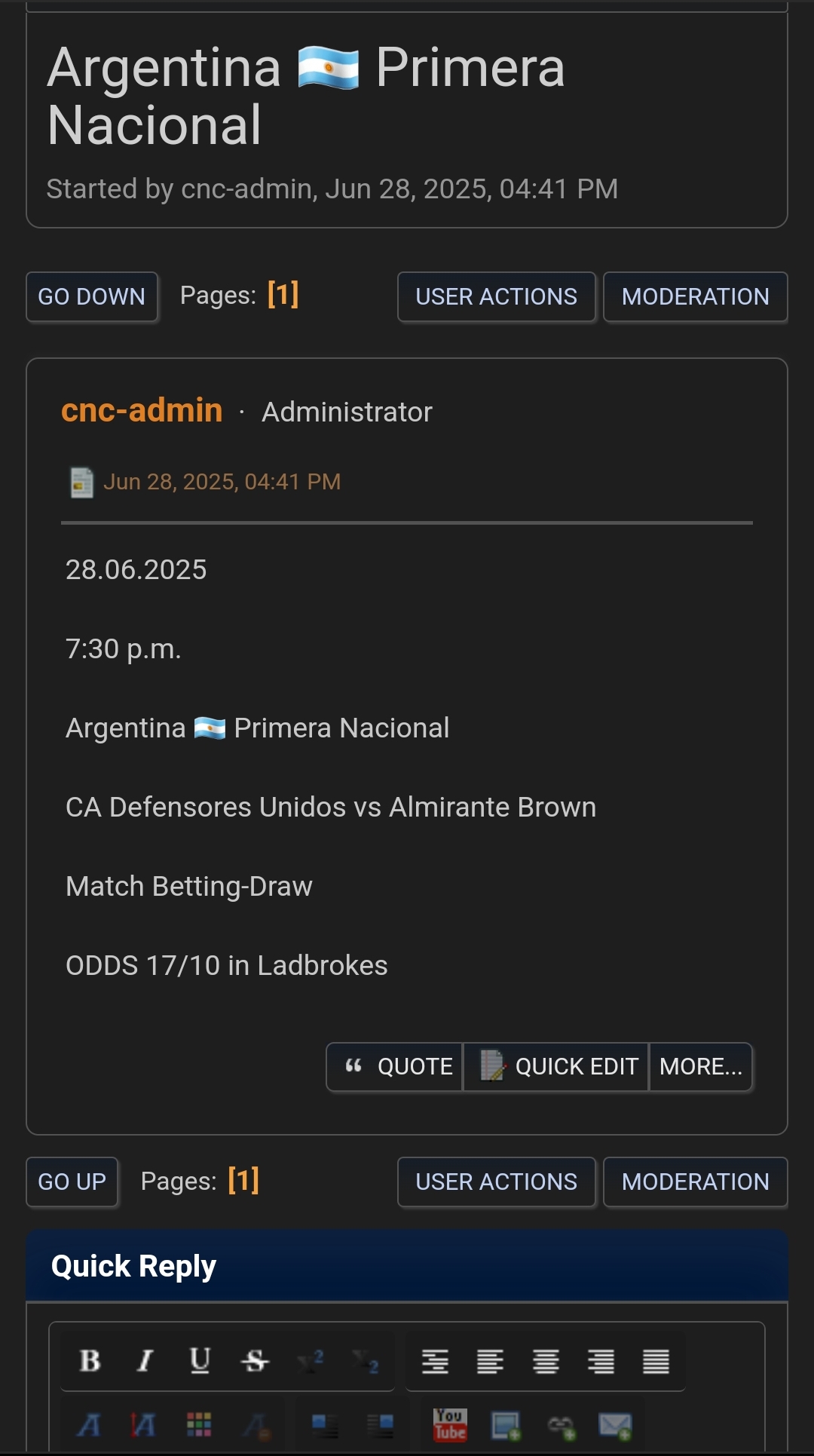The image size is (814, 1456).
Task: Tap the GO UP button
Action: pyautogui.click(x=72, y=1182)
